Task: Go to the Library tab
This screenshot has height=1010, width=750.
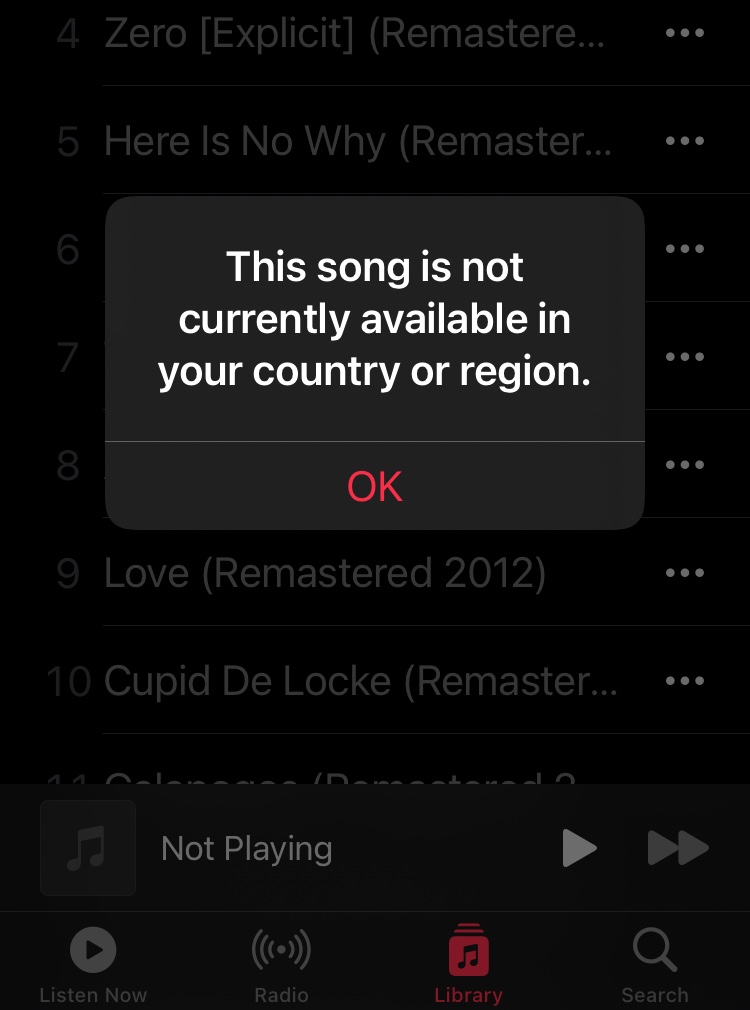Action: pos(468,964)
